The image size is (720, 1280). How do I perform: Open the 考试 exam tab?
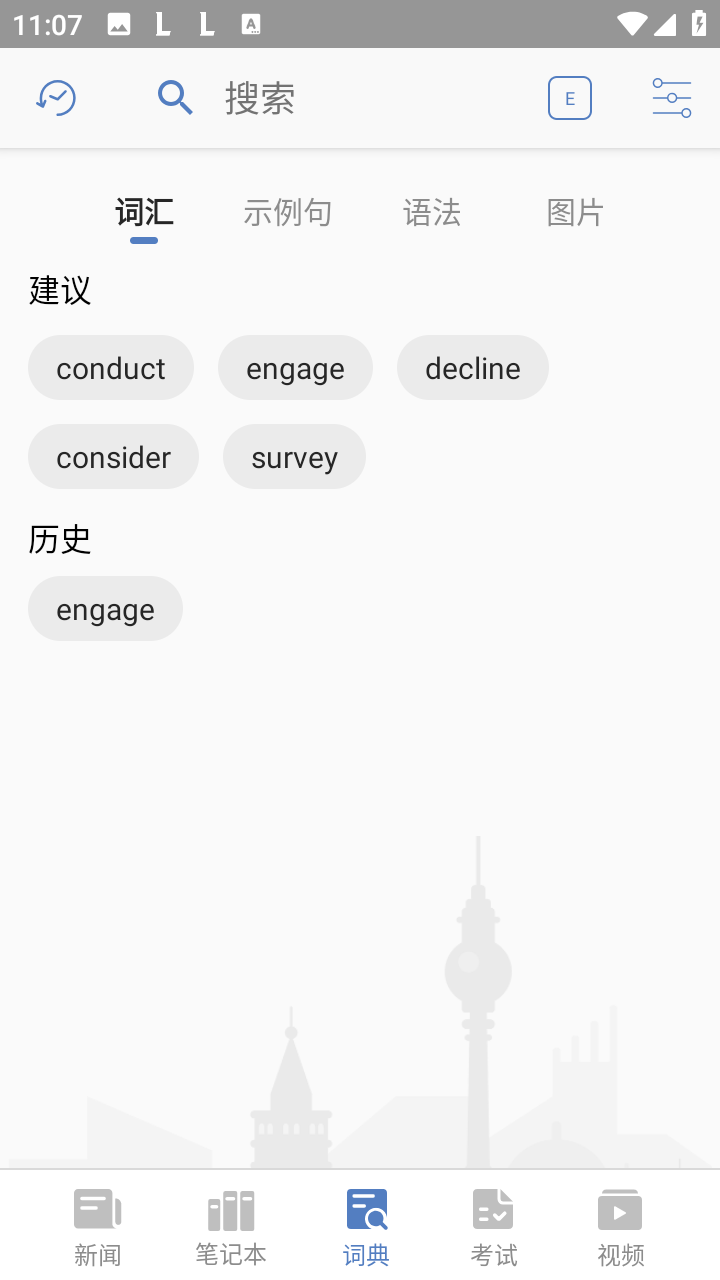pyautogui.click(x=494, y=1228)
